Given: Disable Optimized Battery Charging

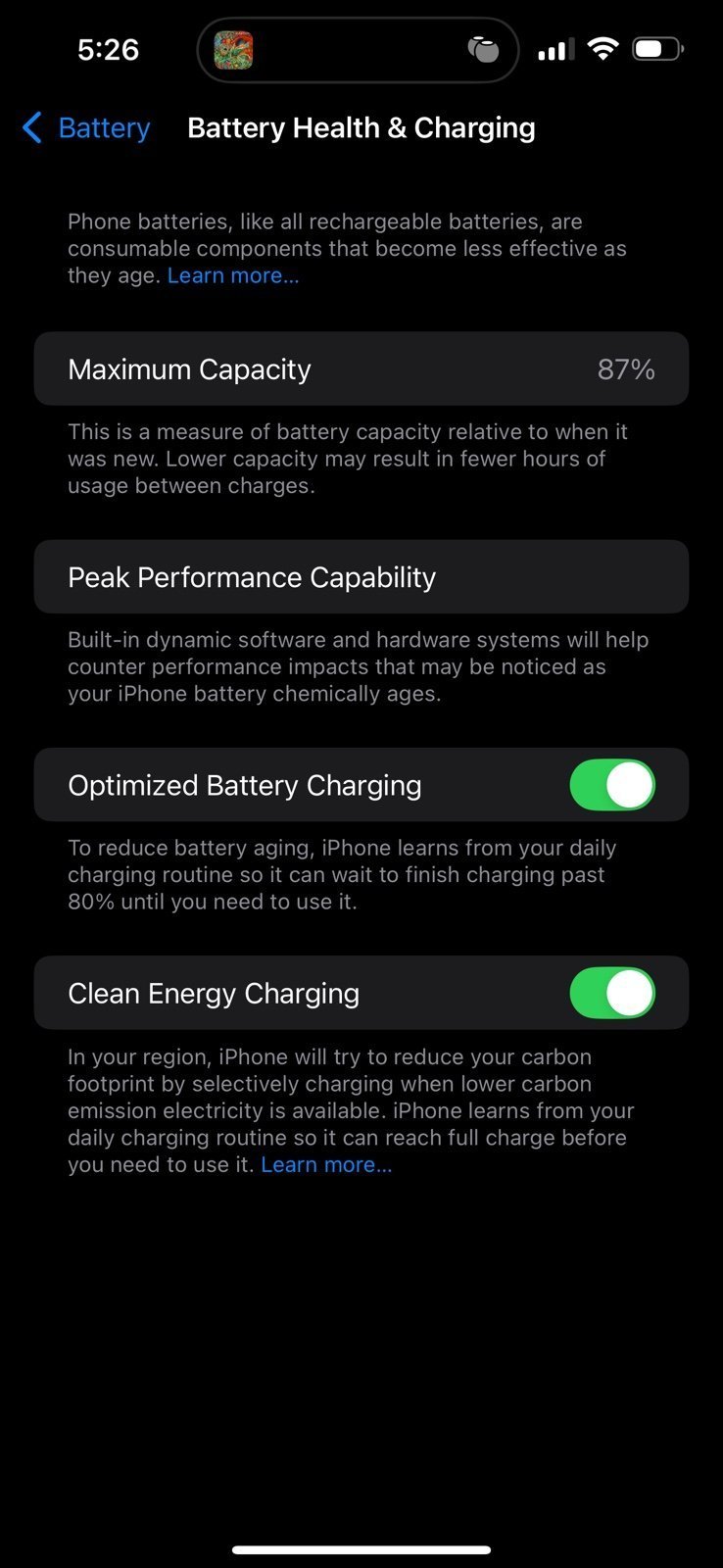Looking at the screenshot, I should (612, 785).
